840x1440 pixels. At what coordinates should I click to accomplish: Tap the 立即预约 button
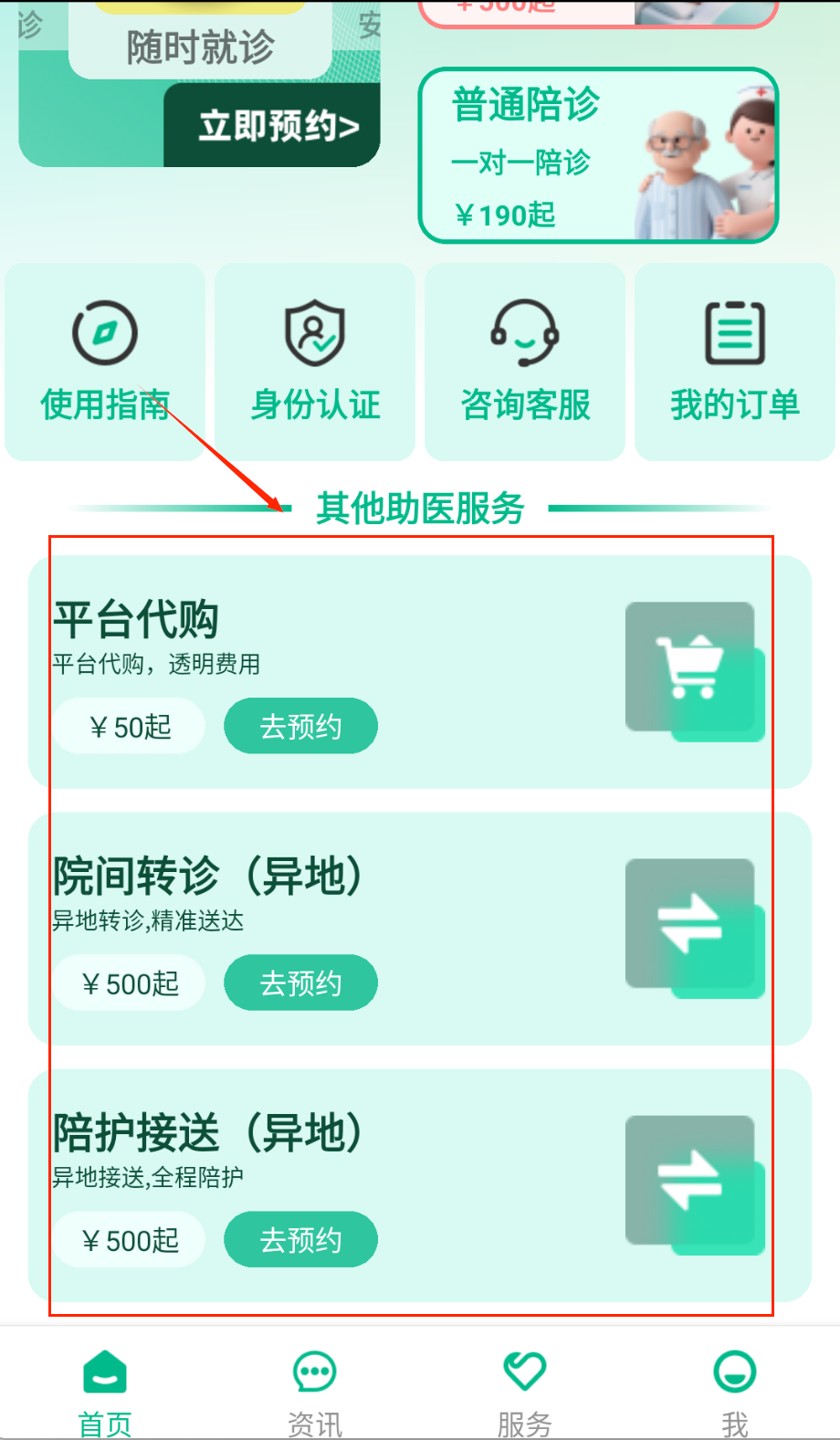click(274, 125)
